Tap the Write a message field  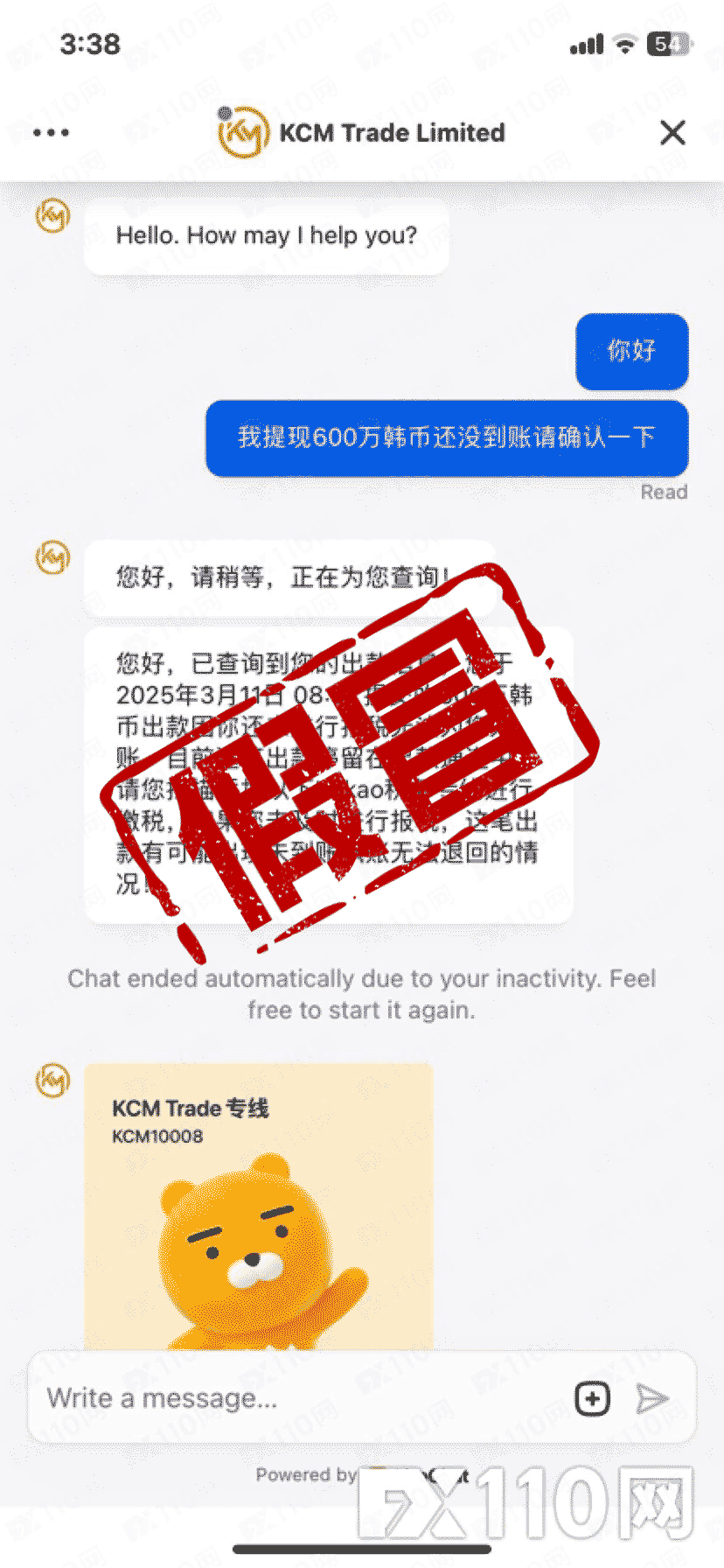pyautogui.click(x=297, y=1398)
